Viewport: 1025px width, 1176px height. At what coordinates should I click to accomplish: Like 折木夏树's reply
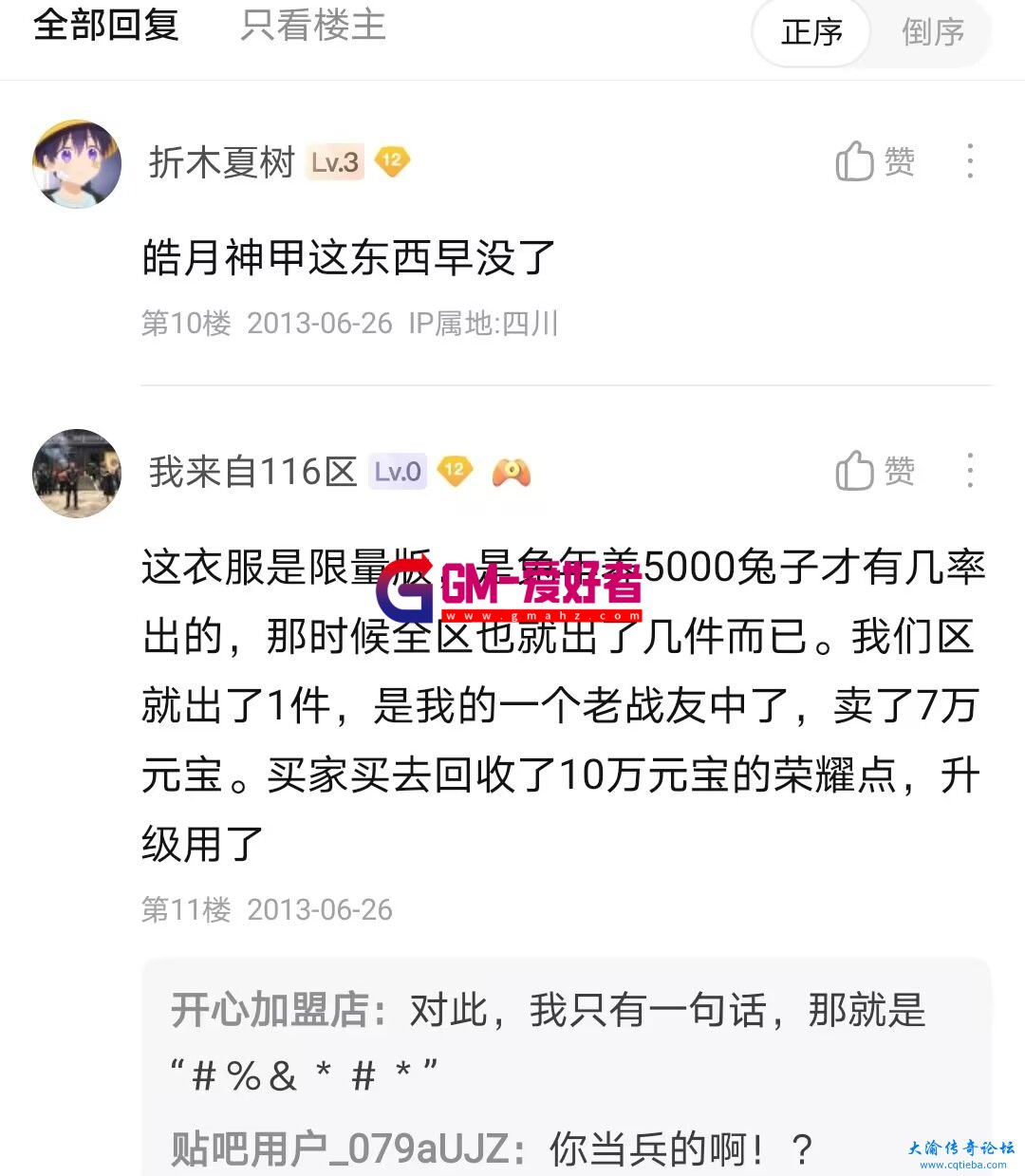[874, 161]
